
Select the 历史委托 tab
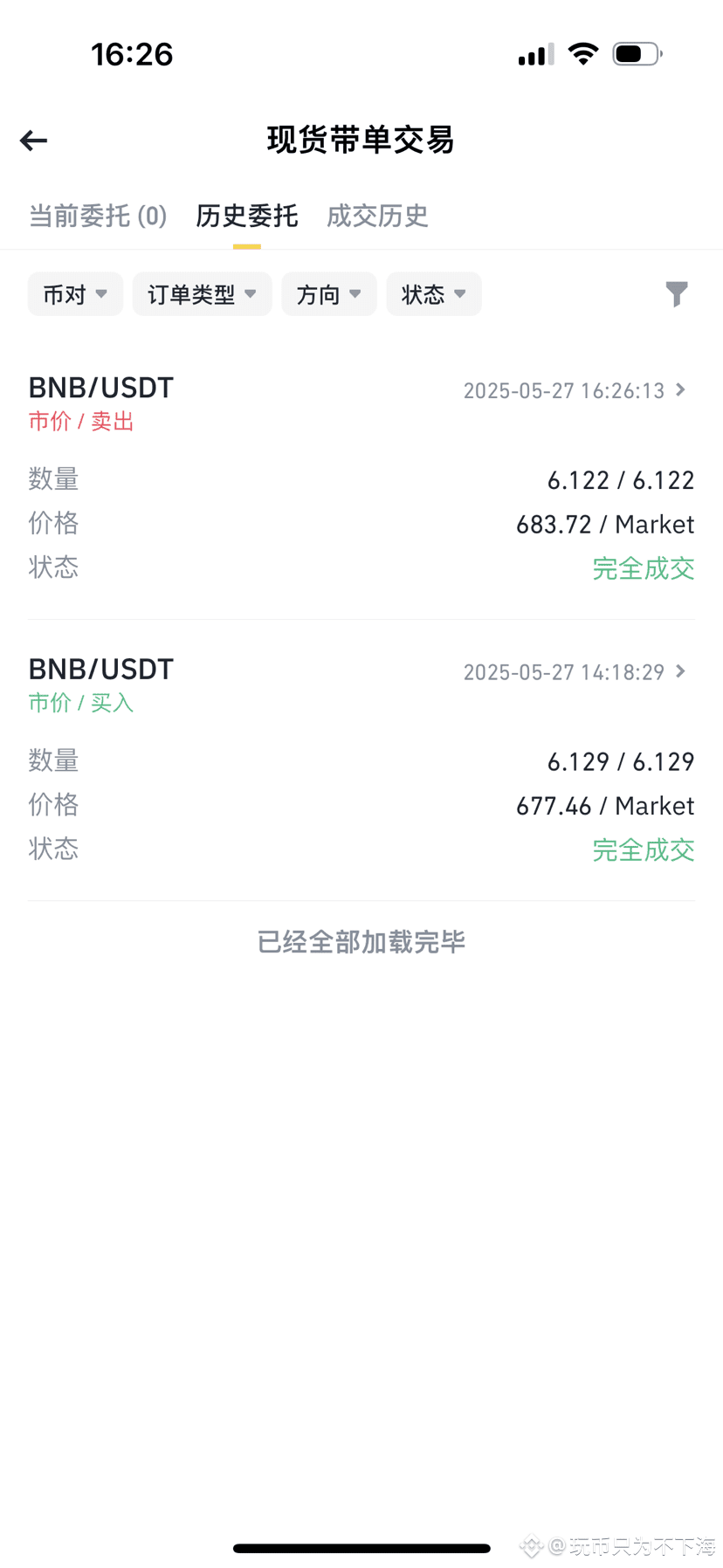[x=247, y=216]
